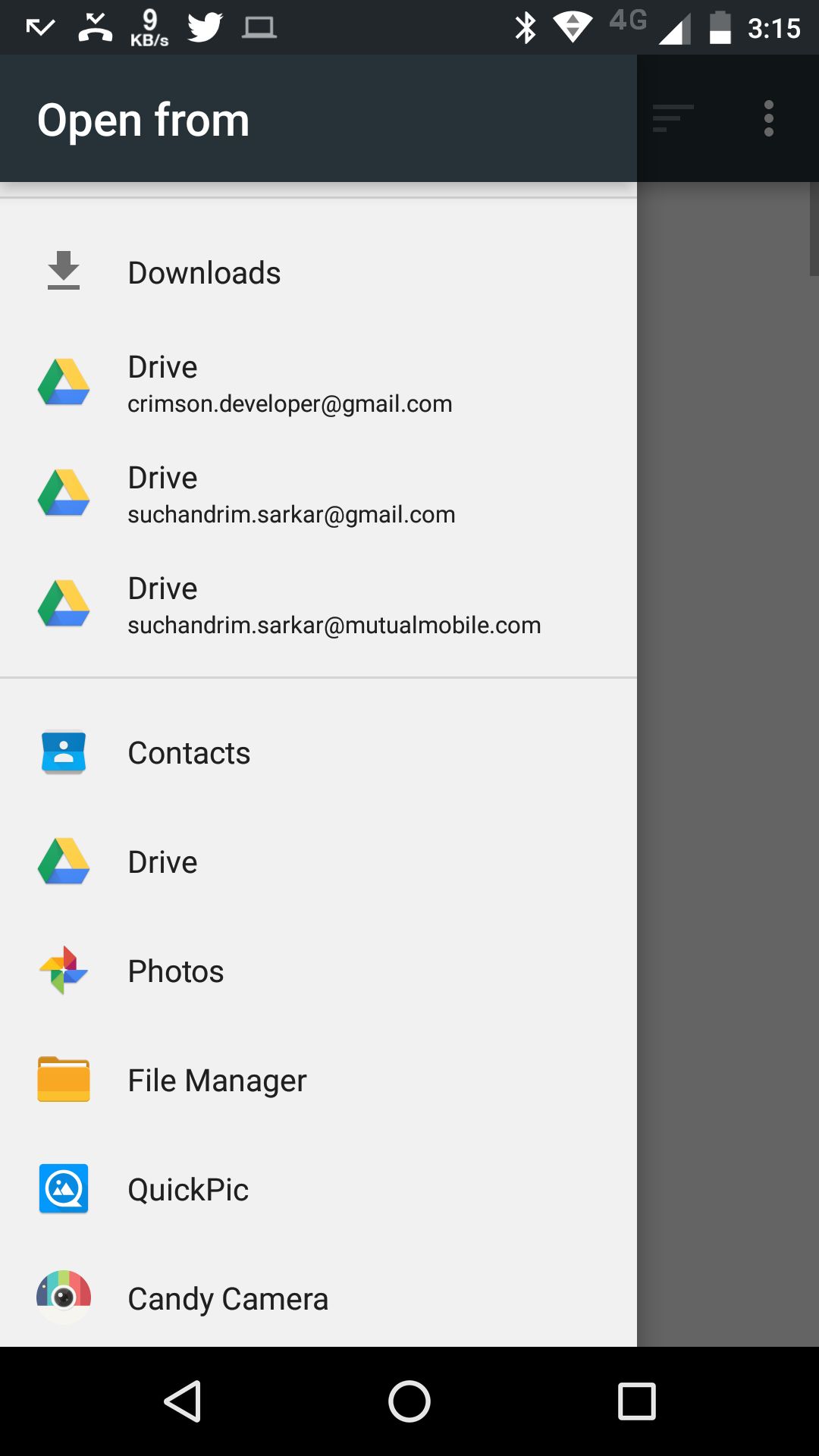819x1456 pixels.
Task: Open Contacts as the source
Action: click(318, 752)
